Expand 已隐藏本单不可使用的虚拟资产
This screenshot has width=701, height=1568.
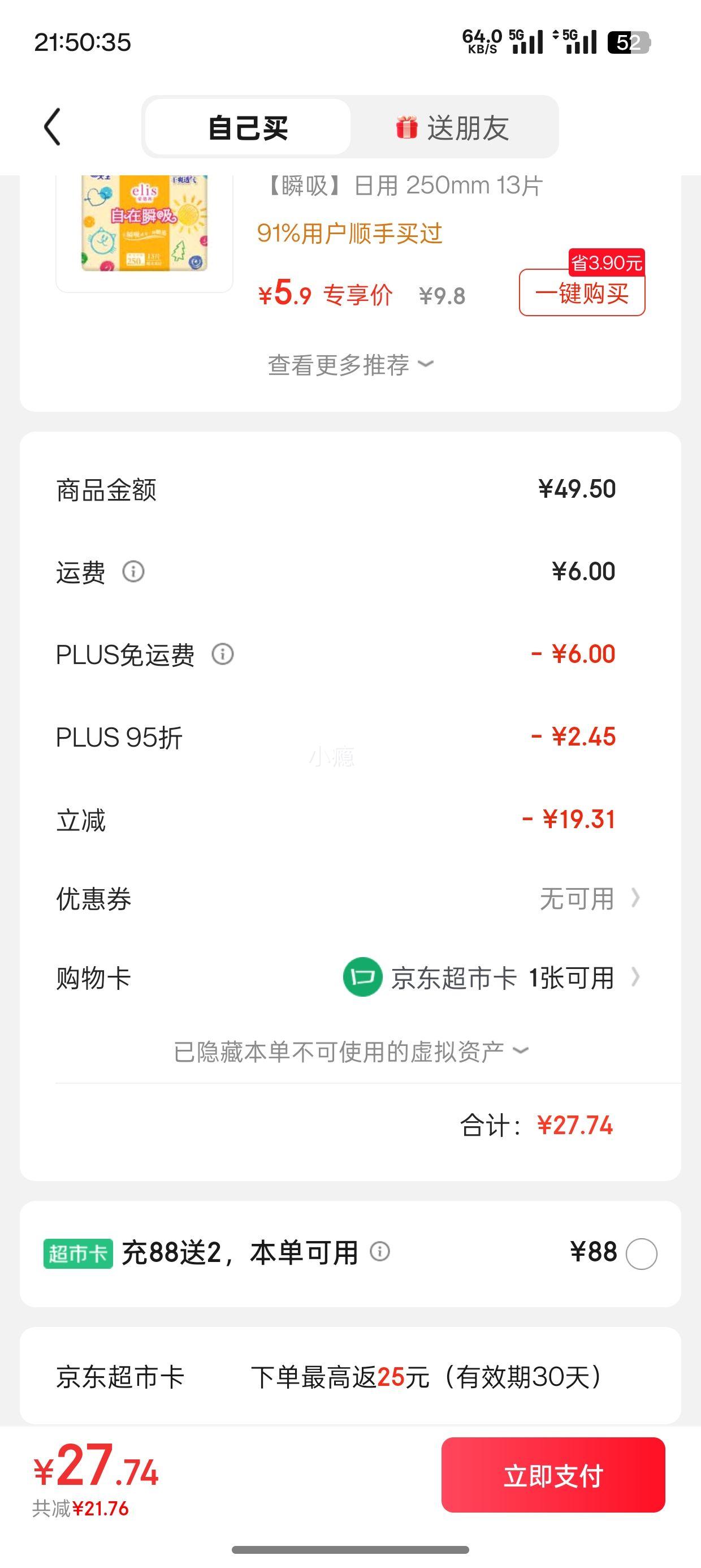click(x=350, y=1051)
